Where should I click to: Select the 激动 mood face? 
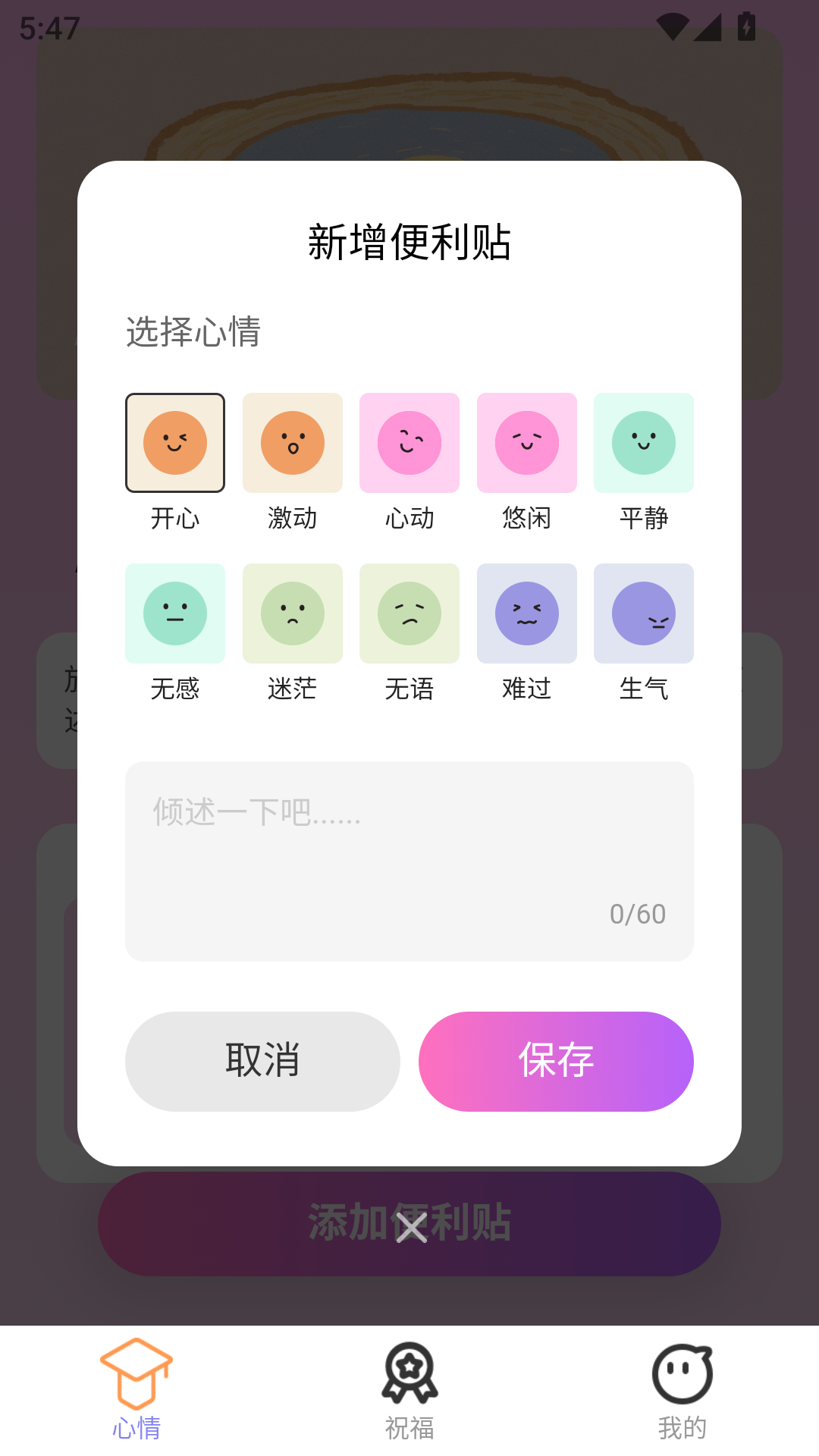point(292,442)
